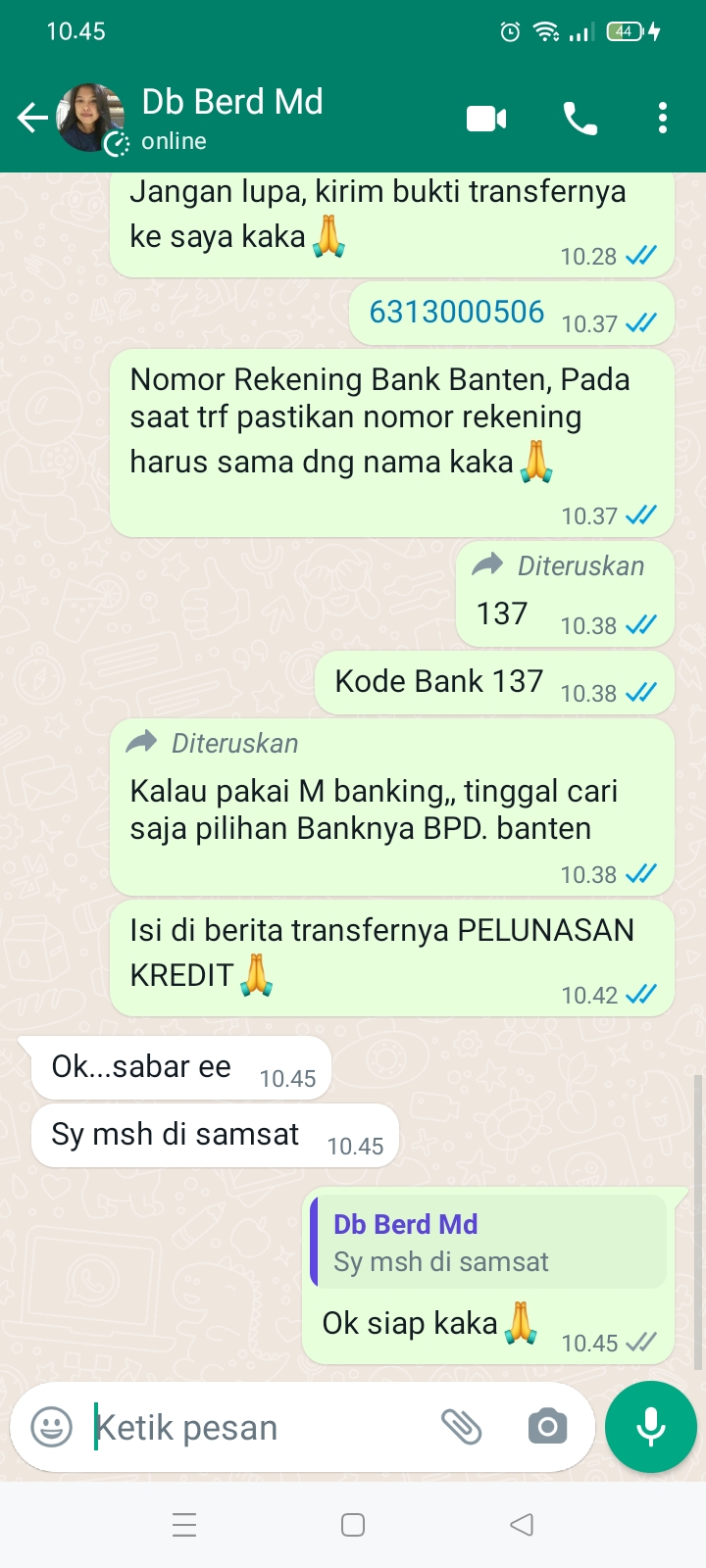Start a video call with Db Berd Md
Screen dimensions: 706x1568
[486, 119]
